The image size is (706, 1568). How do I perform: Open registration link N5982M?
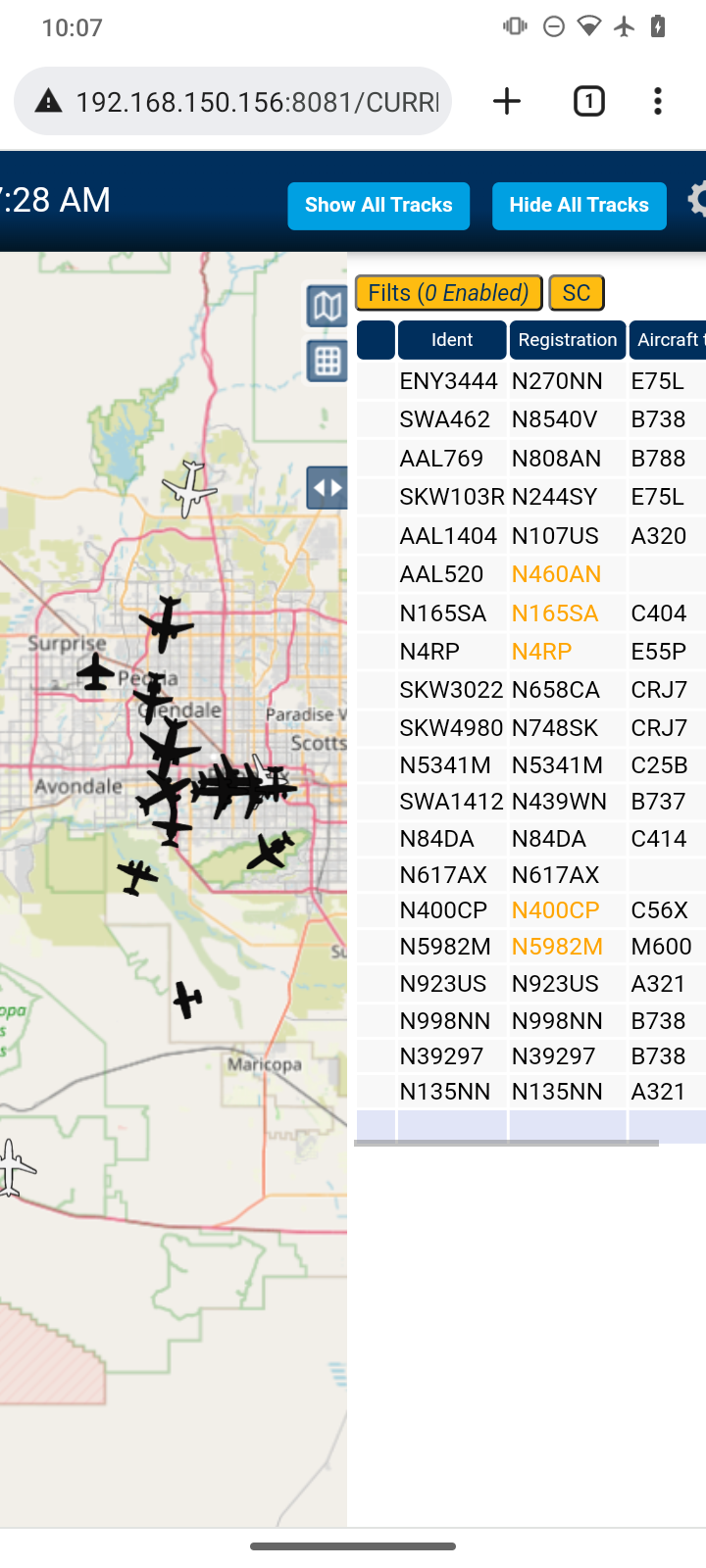coord(557,947)
